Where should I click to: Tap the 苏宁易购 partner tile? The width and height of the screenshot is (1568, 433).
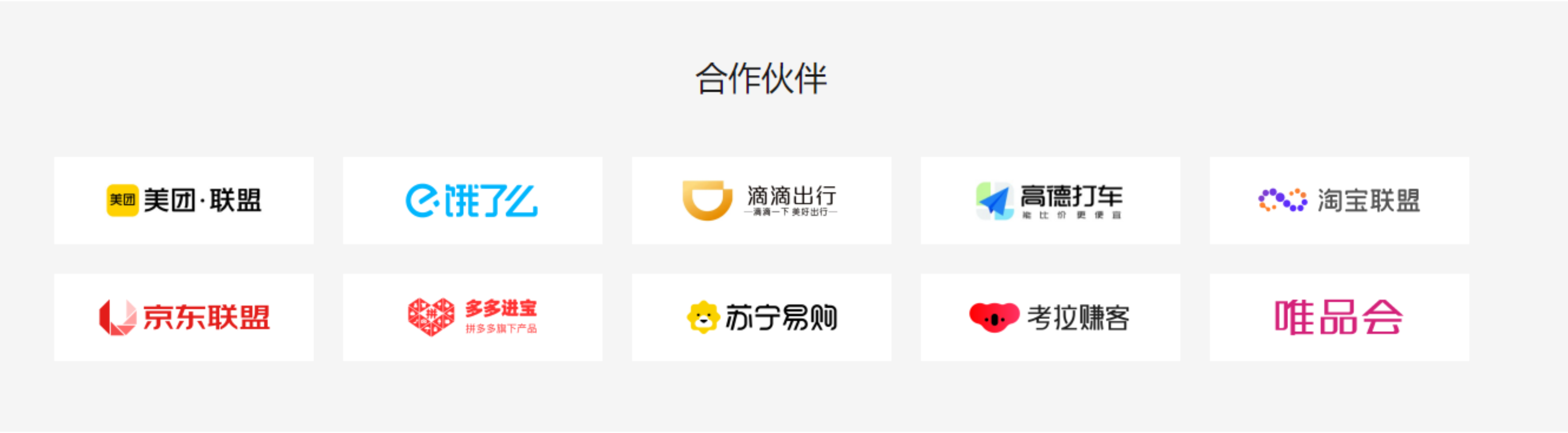(761, 317)
